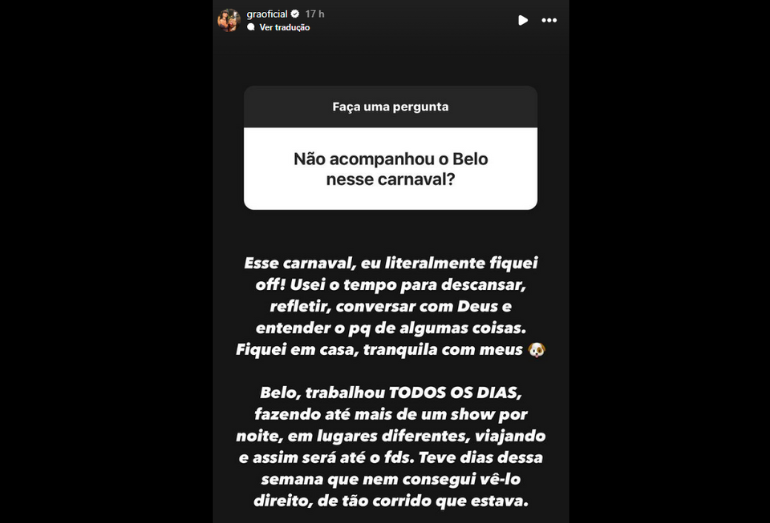Open the three-dot more options menu

tap(549, 20)
